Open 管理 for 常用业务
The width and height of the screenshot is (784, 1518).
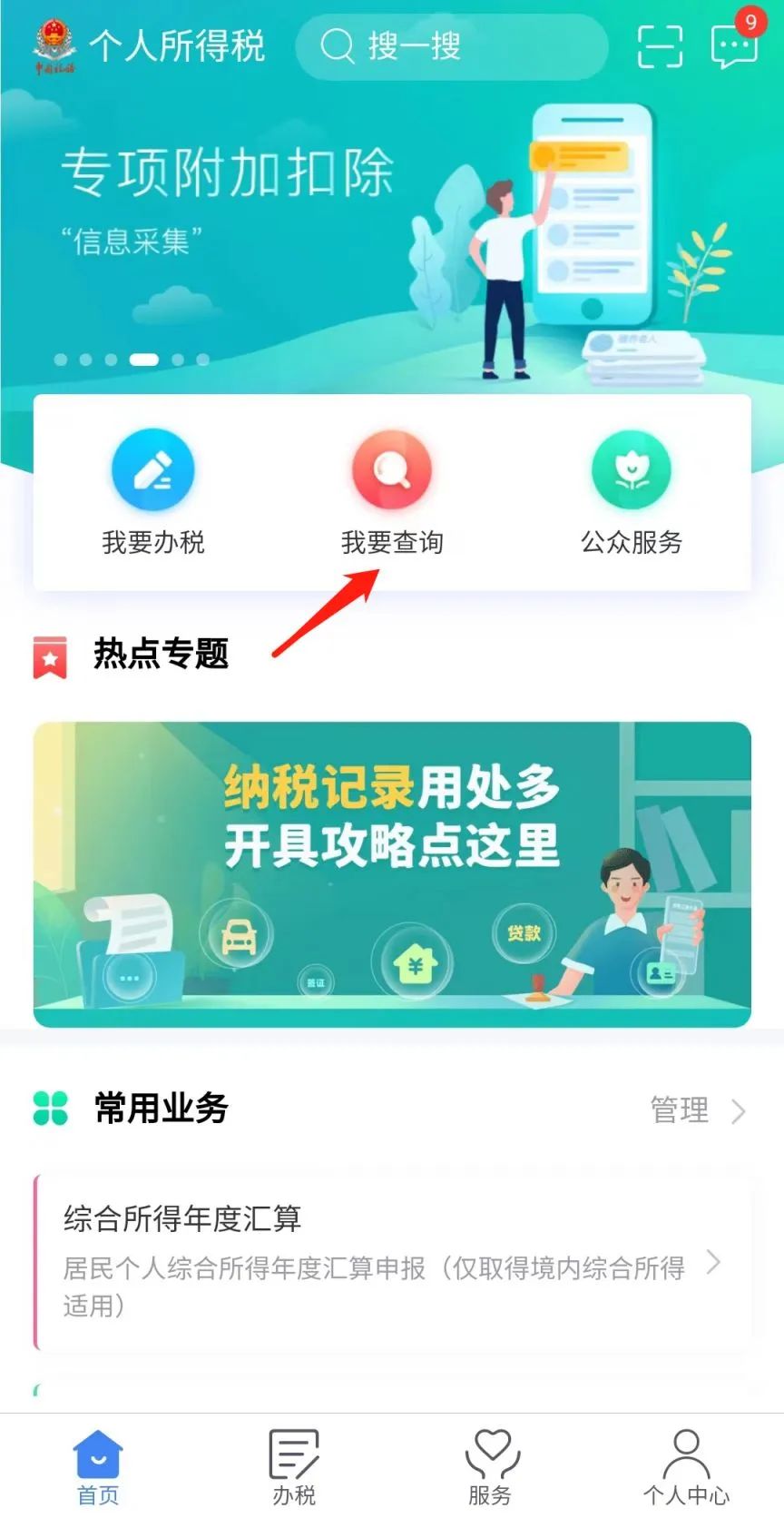point(697,1109)
